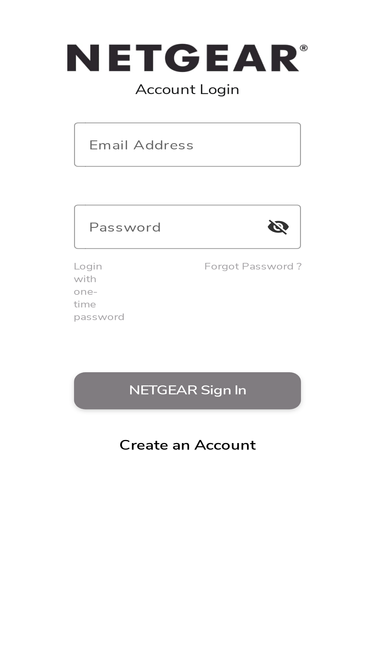The image size is (375, 667).
Task: Select Create an Account
Action: click(188, 445)
